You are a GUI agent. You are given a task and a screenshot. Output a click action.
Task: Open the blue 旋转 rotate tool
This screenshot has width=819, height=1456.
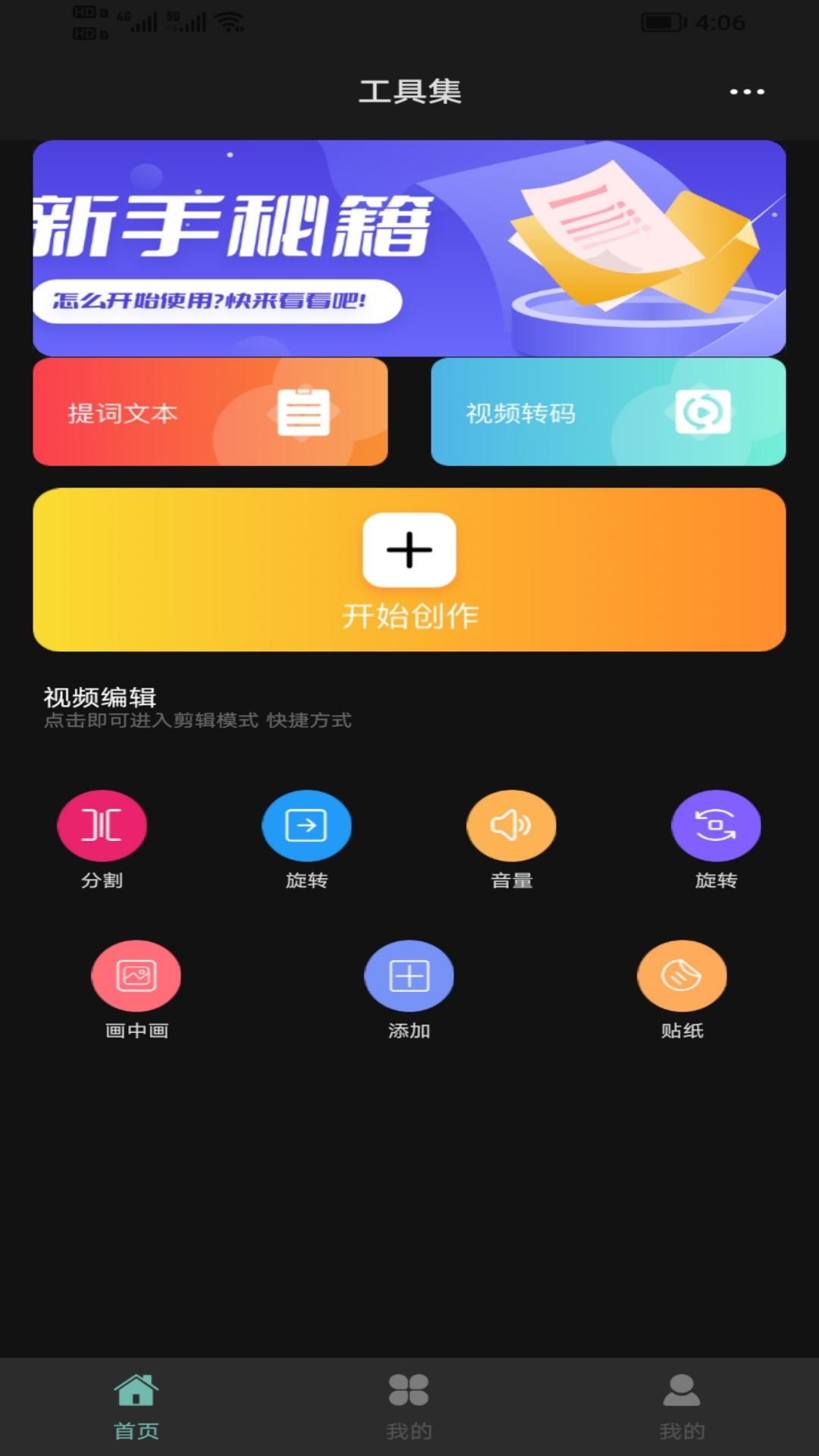[x=306, y=826]
